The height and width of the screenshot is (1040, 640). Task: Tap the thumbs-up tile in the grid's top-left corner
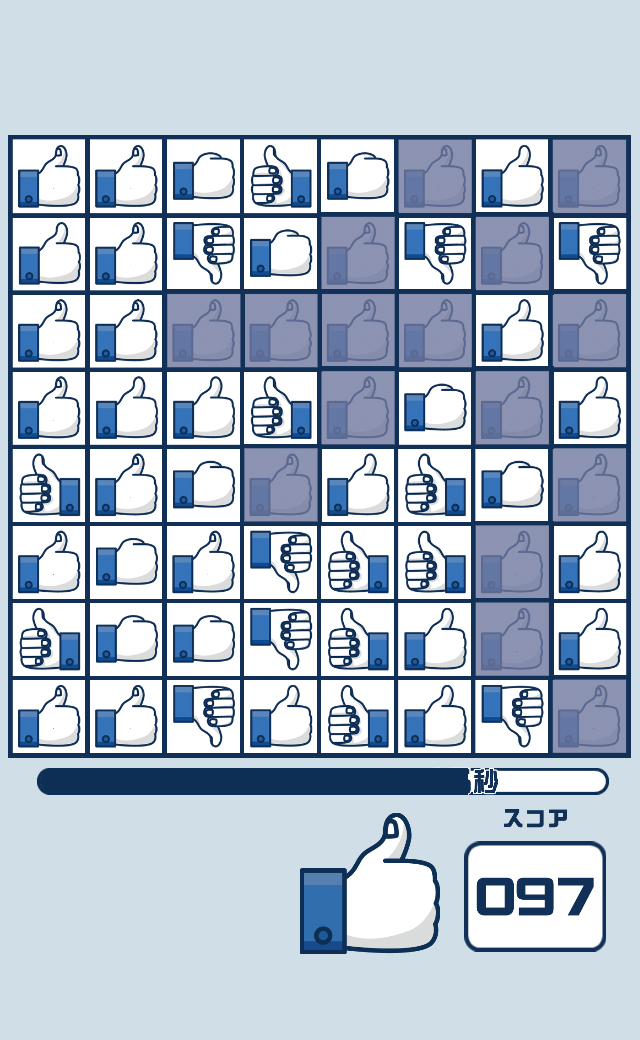coord(49,176)
